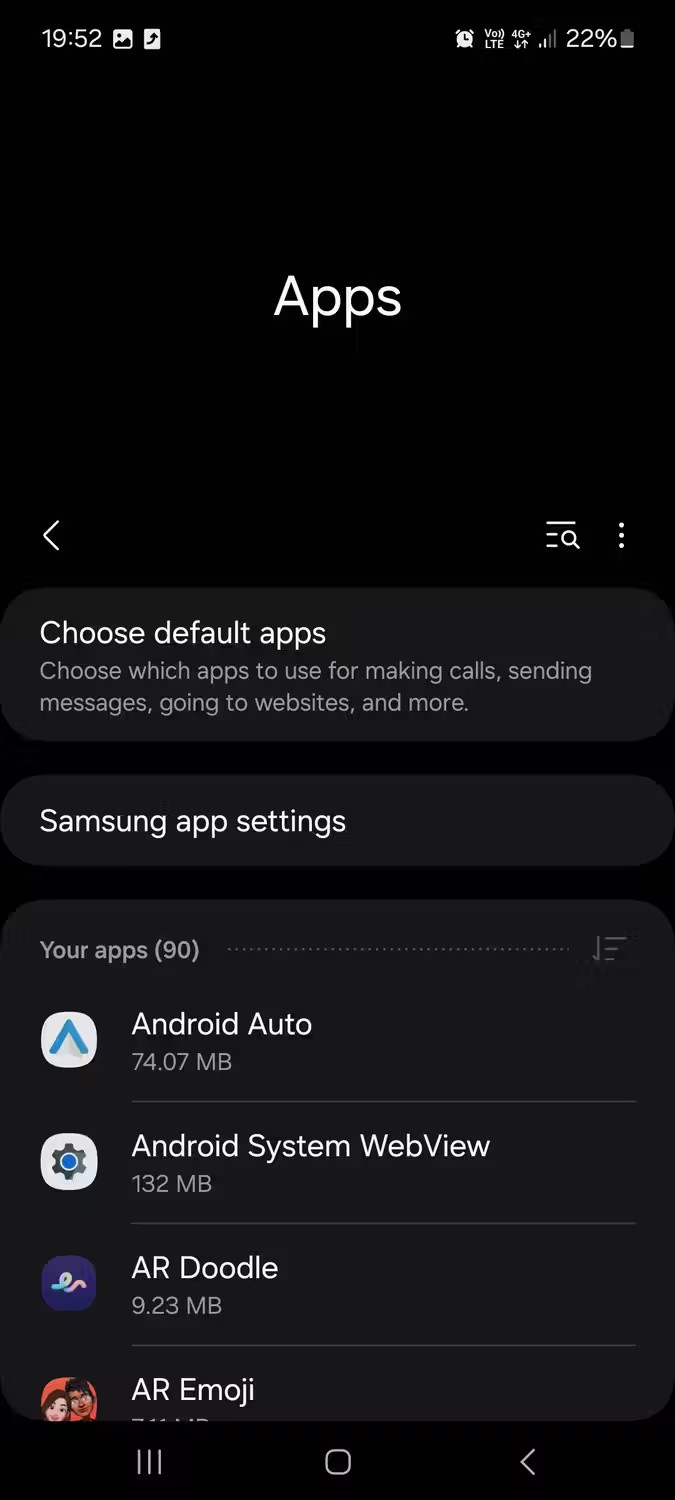675x1500 pixels.
Task: Open the app search and filter icon
Action: 562,536
